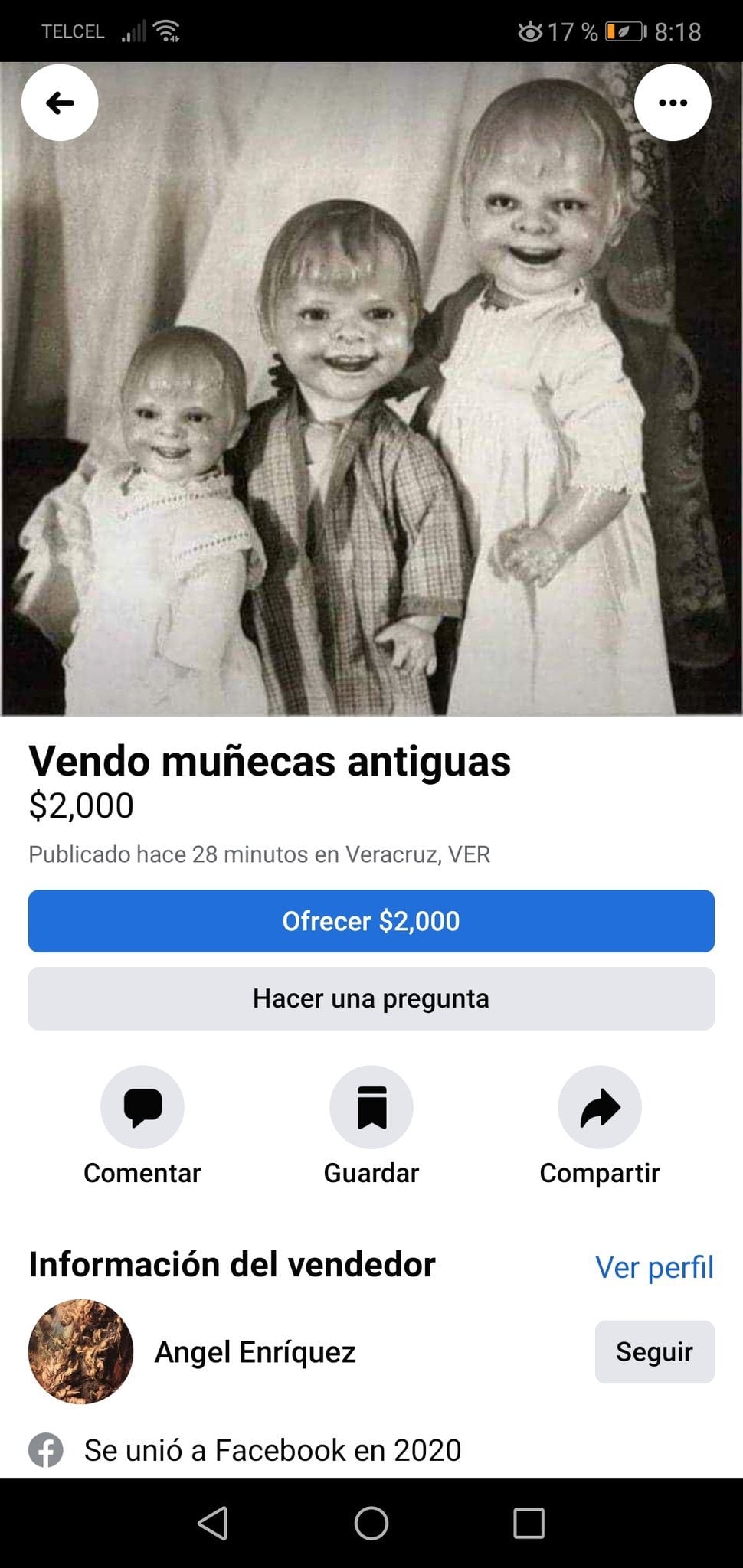Open the three-dot overflow menu
This screenshot has height=1568, width=743.
673,103
